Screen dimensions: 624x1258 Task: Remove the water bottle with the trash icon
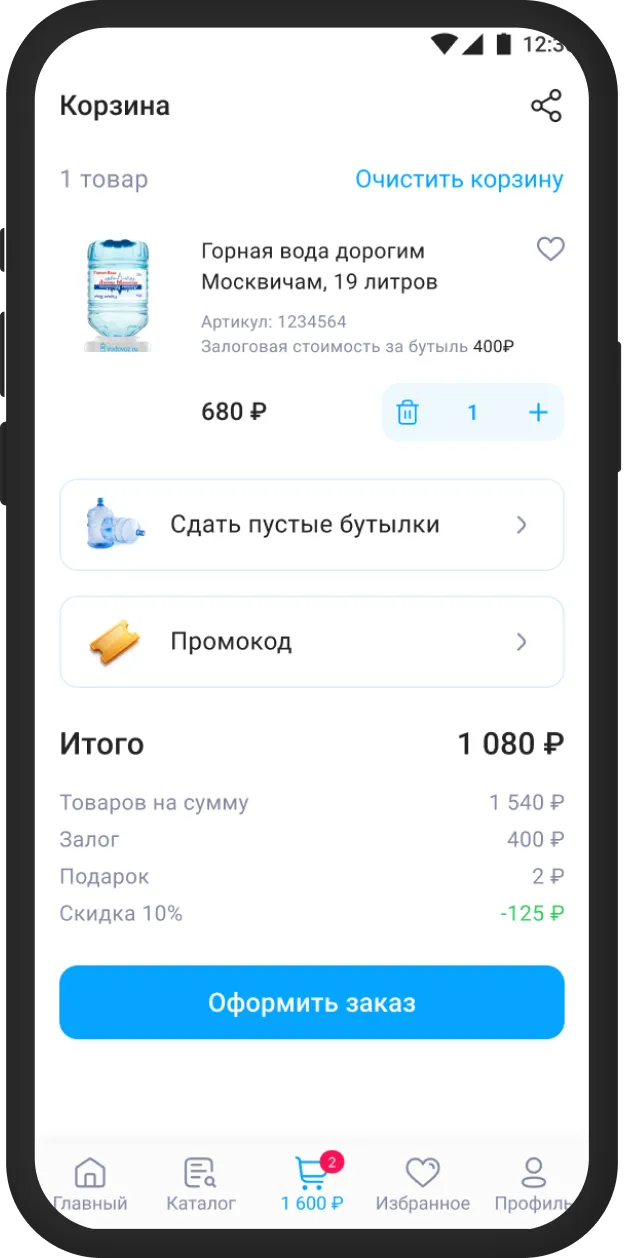[x=407, y=412]
